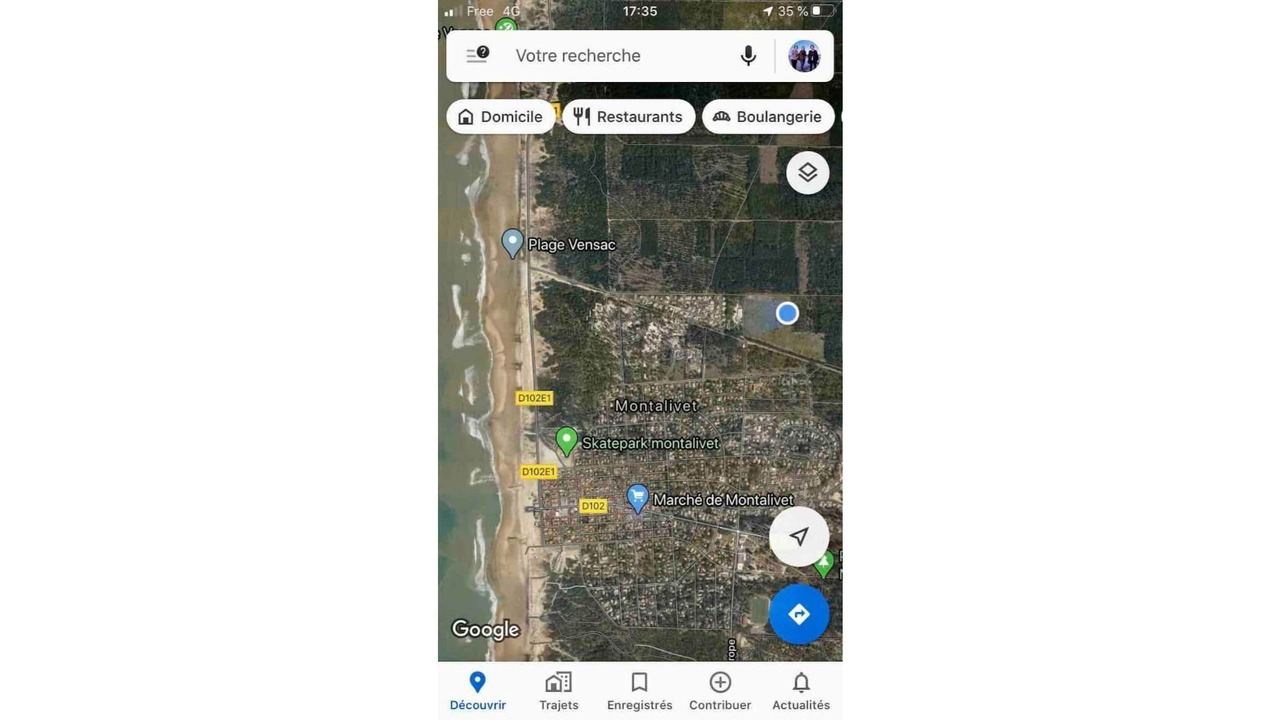Image resolution: width=1280 pixels, height=720 pixels.
Task: Select the Domicile chip
Action: tap(500, 117)
